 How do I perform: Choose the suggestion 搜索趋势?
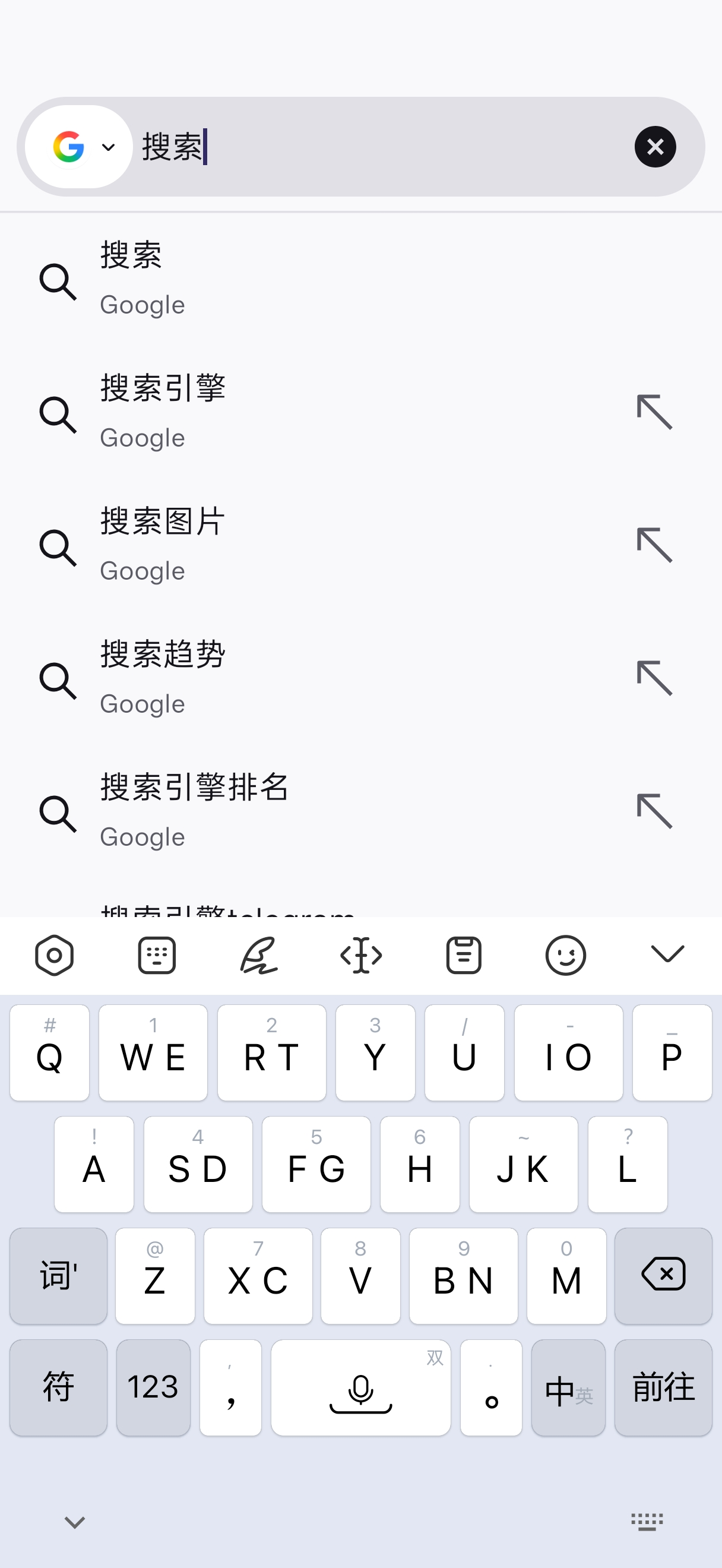[304, 678]
